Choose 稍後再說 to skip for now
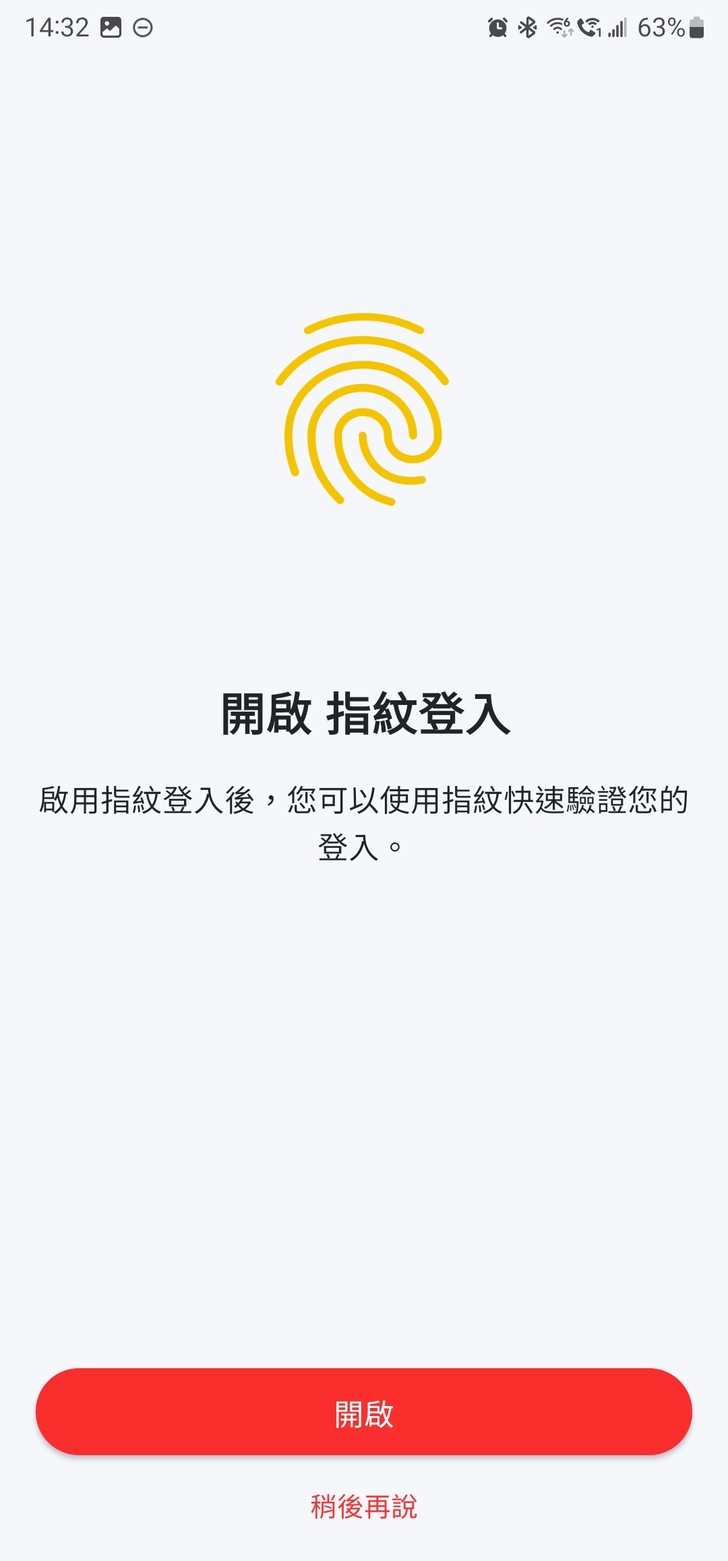The image size is (728, 1561). (364, 1506)
